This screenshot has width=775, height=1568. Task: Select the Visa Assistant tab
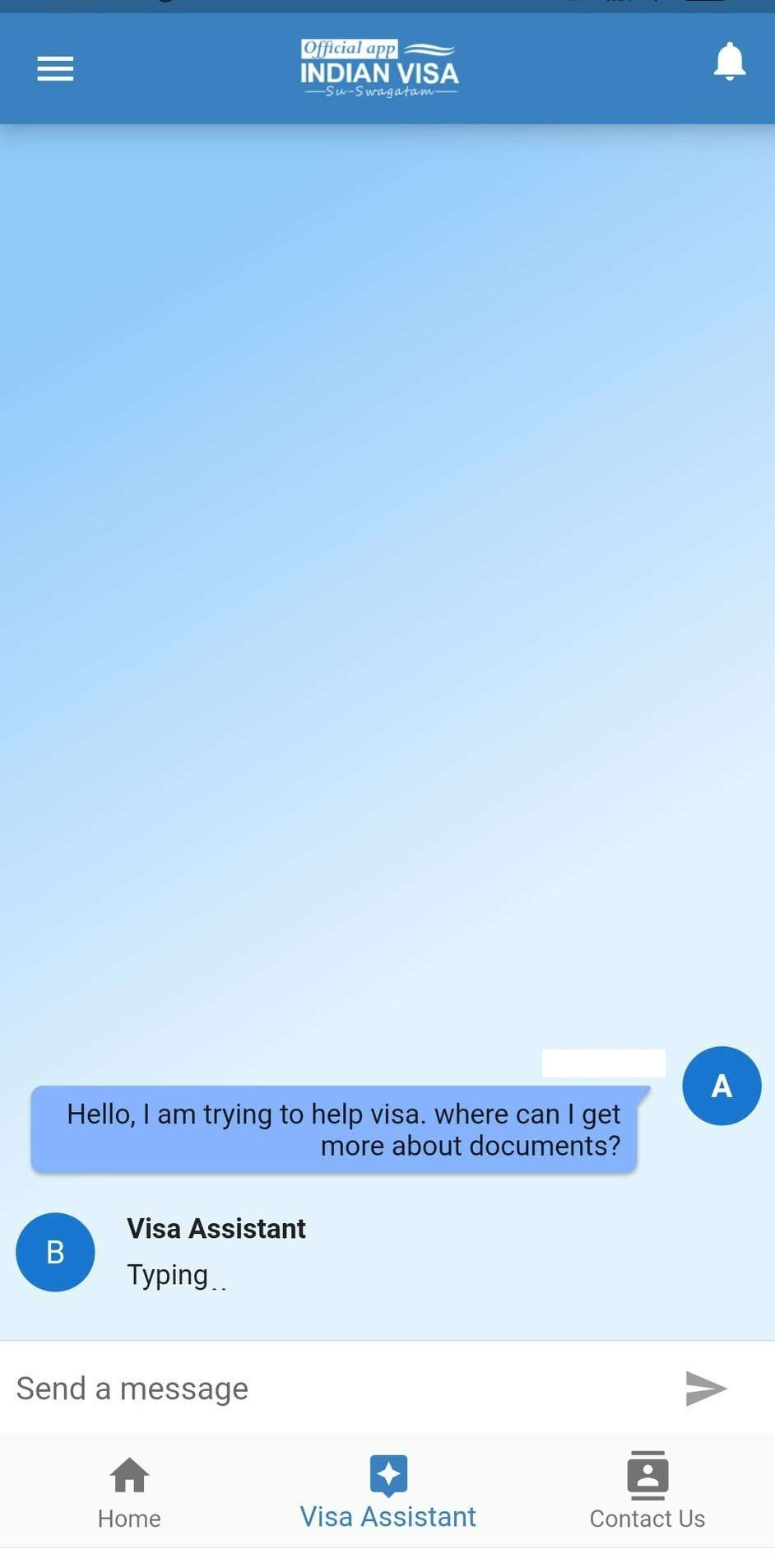pos(387,1491)
